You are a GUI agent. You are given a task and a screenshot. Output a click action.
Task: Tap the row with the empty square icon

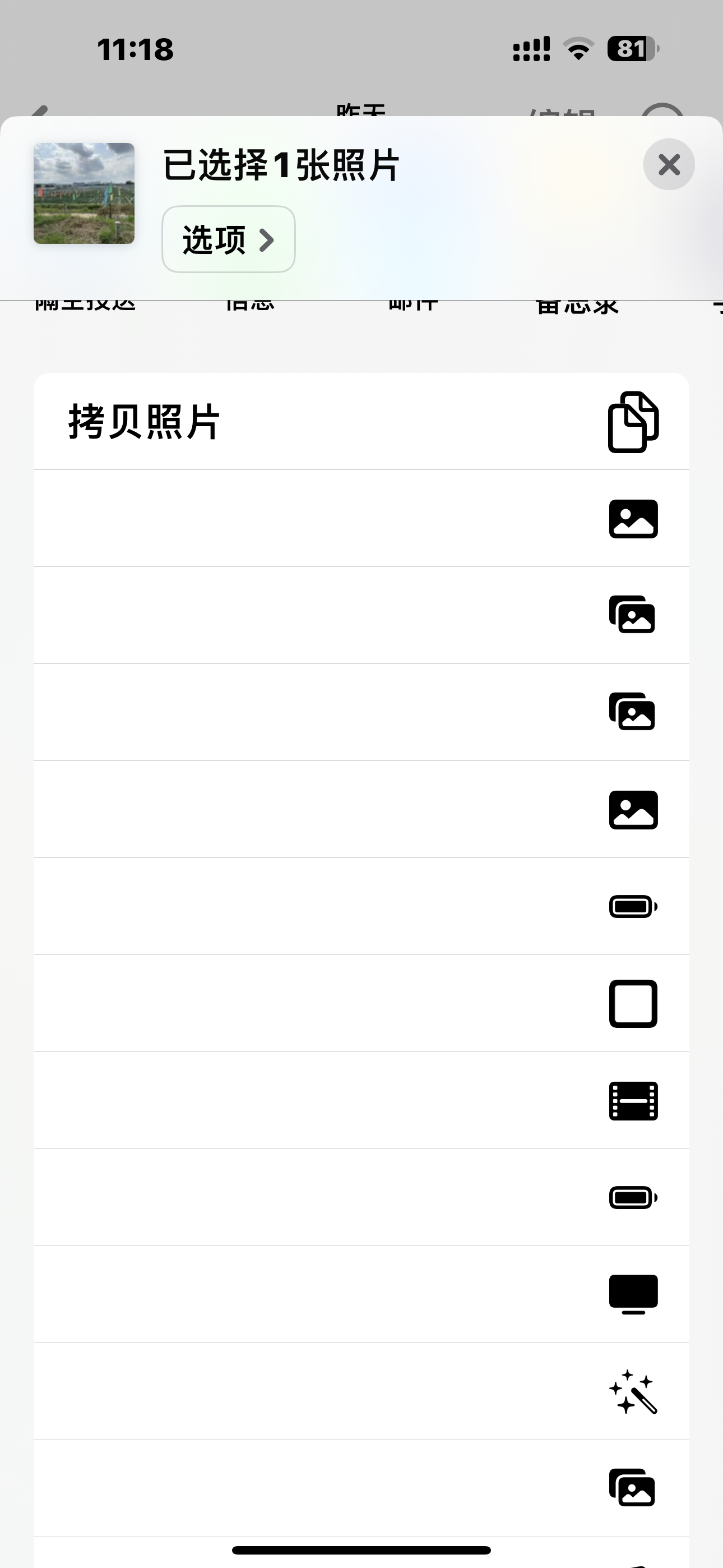coord(361,1003)
